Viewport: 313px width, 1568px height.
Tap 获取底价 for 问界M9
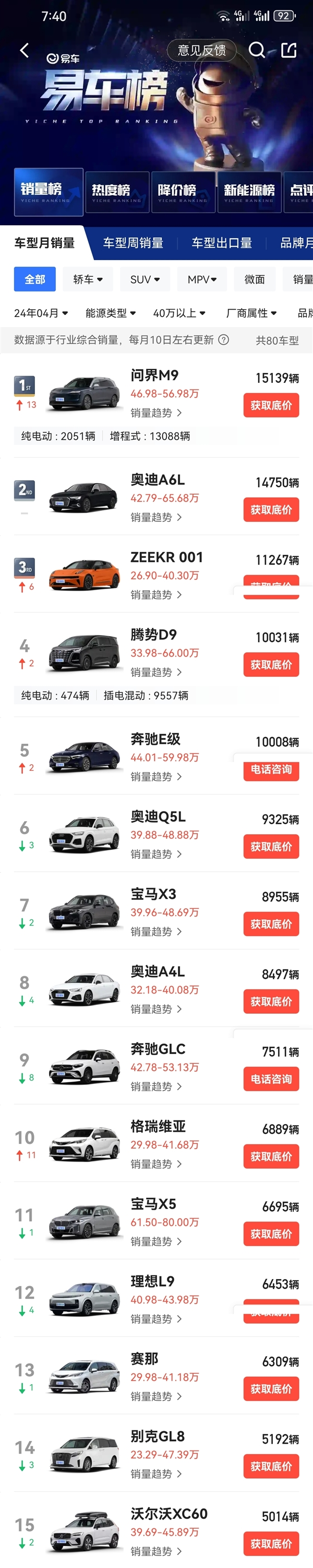pyautogui.click(x=271, y=405)
